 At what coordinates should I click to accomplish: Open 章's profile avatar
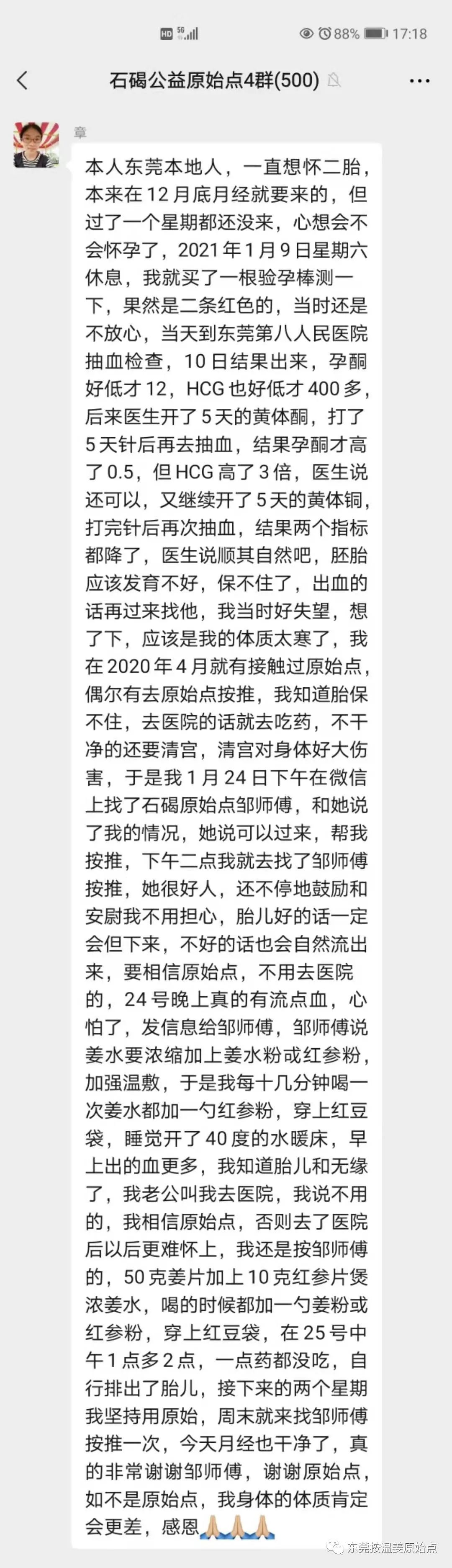coord(36,145)
